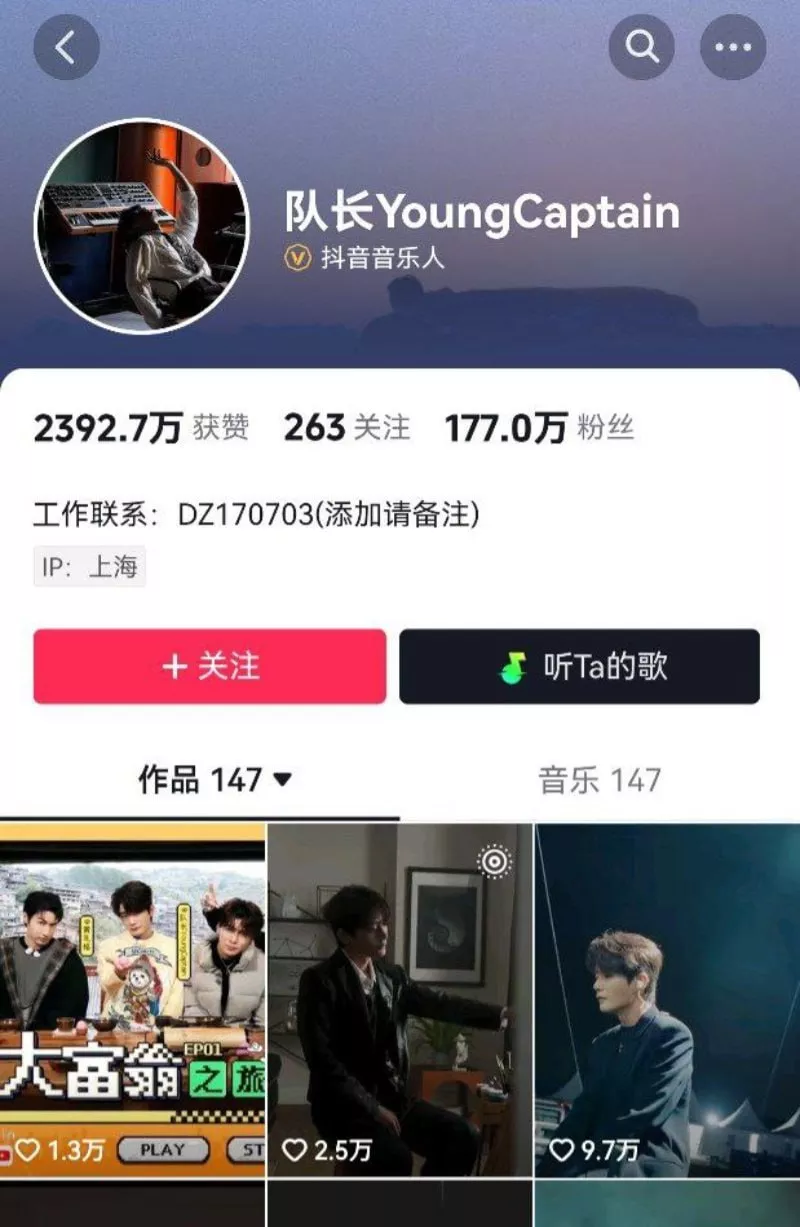Switch to the 音乐 147 tab
Screen dimensions: 800x1227
coord(600,780)
